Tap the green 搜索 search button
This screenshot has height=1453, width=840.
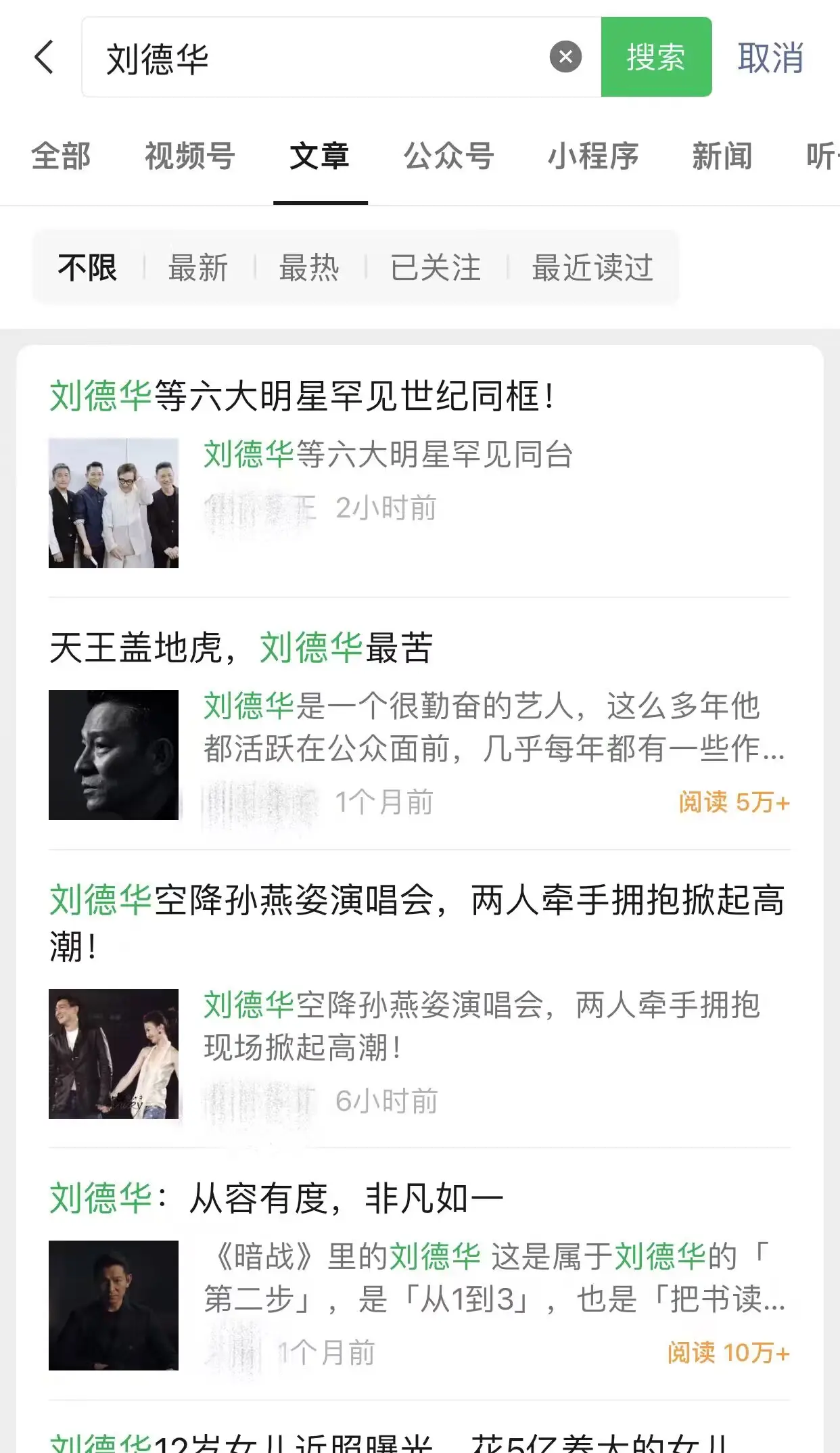click(x=655, y=57)
